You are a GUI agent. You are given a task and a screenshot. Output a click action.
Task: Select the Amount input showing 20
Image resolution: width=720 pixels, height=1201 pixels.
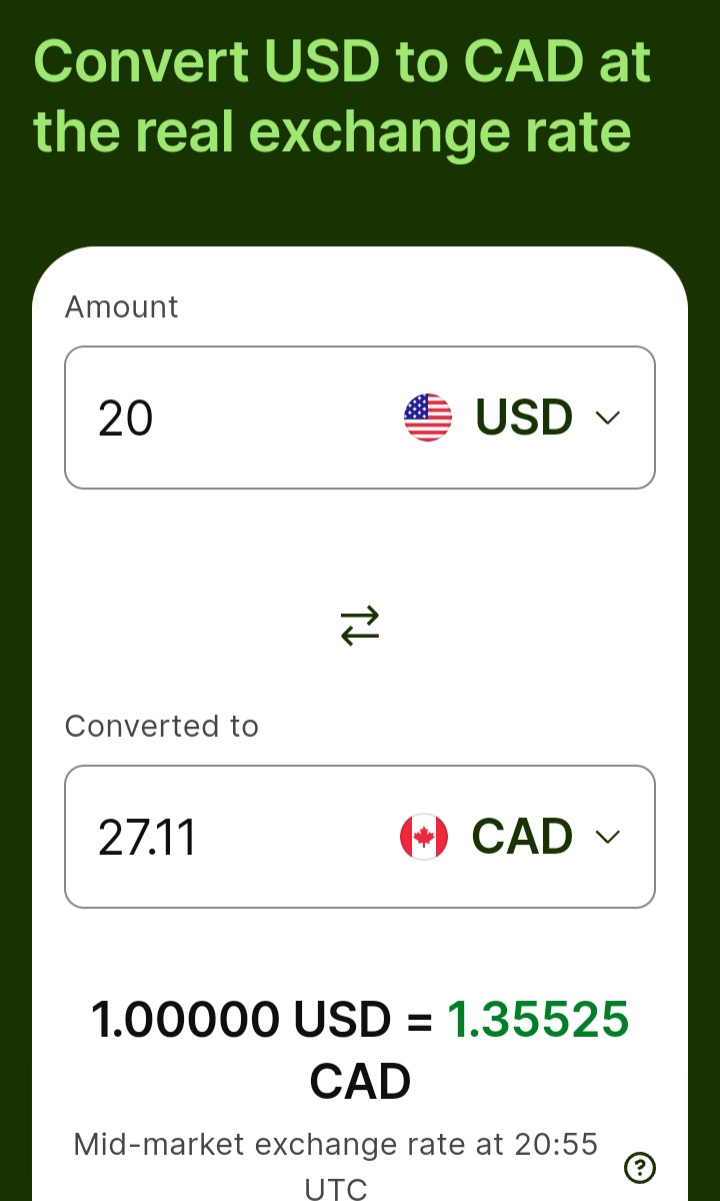pos(200,417)
